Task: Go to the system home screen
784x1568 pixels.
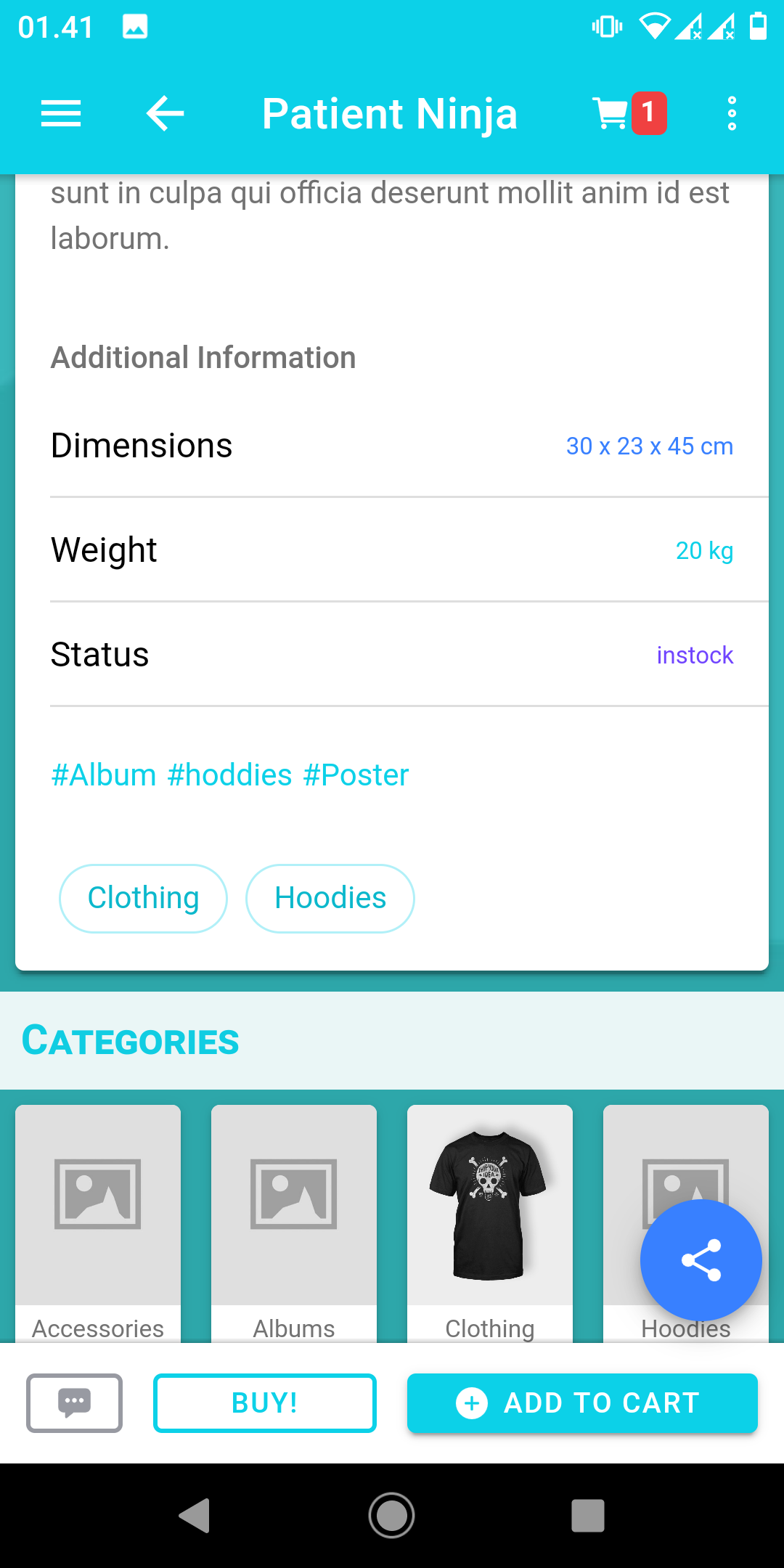Action: pyautogui.click(x=392, y=1515)
